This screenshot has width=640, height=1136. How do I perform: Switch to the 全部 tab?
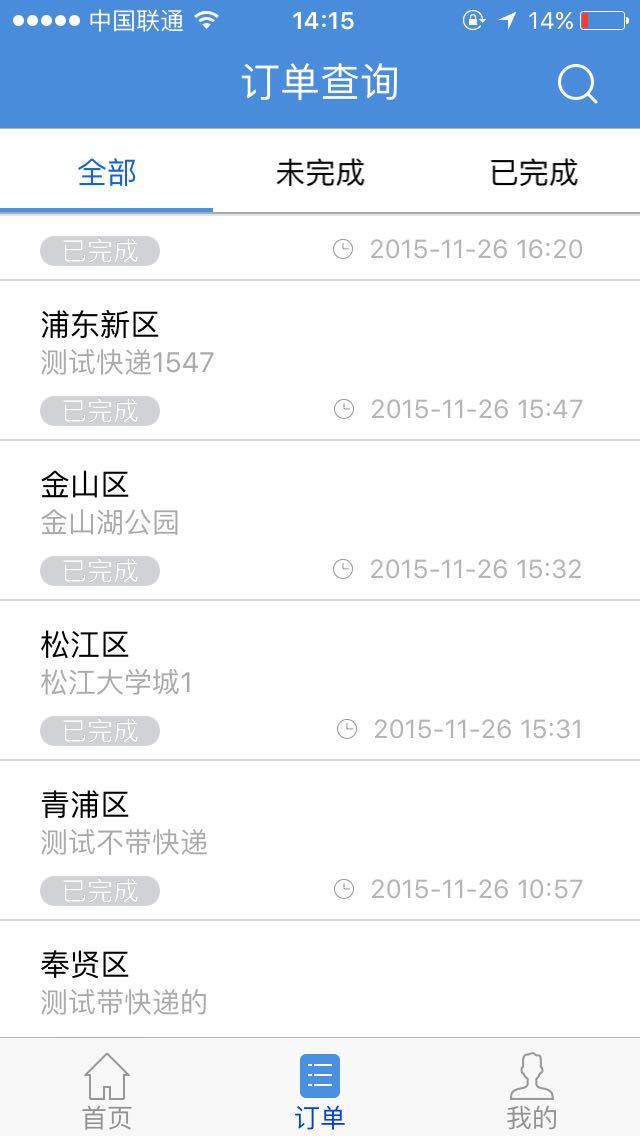[x=107, y=173]
